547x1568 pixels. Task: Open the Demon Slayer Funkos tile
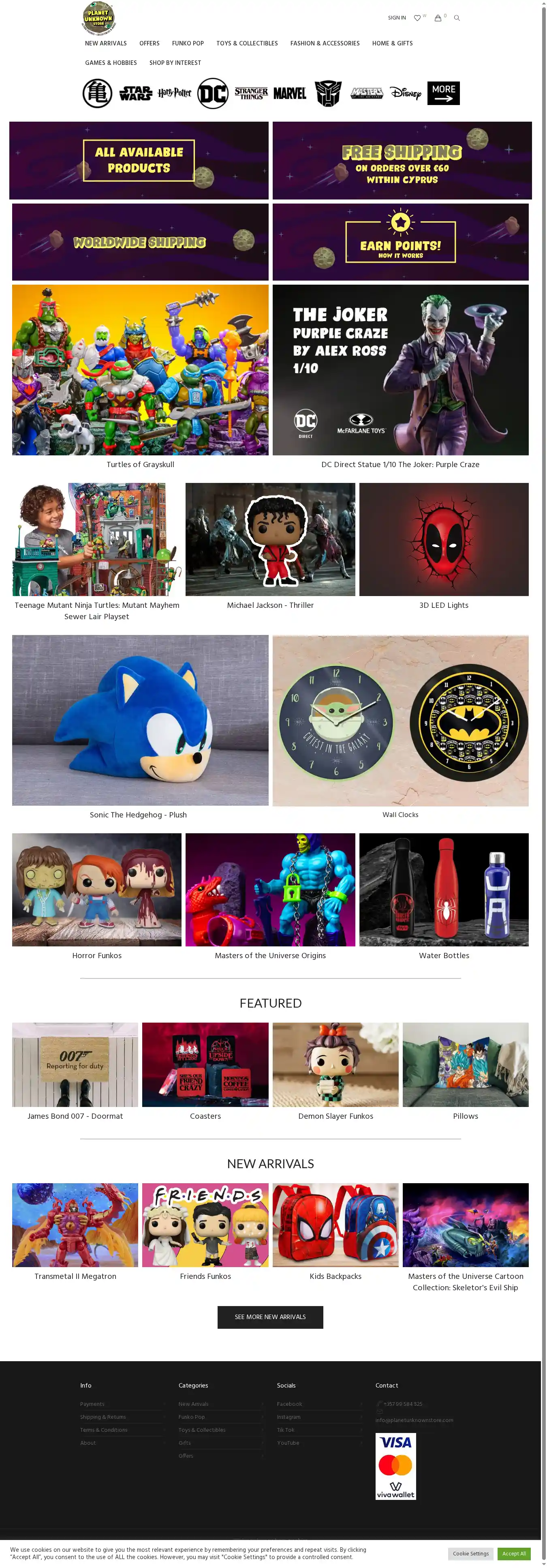(x=335, y=1065)
